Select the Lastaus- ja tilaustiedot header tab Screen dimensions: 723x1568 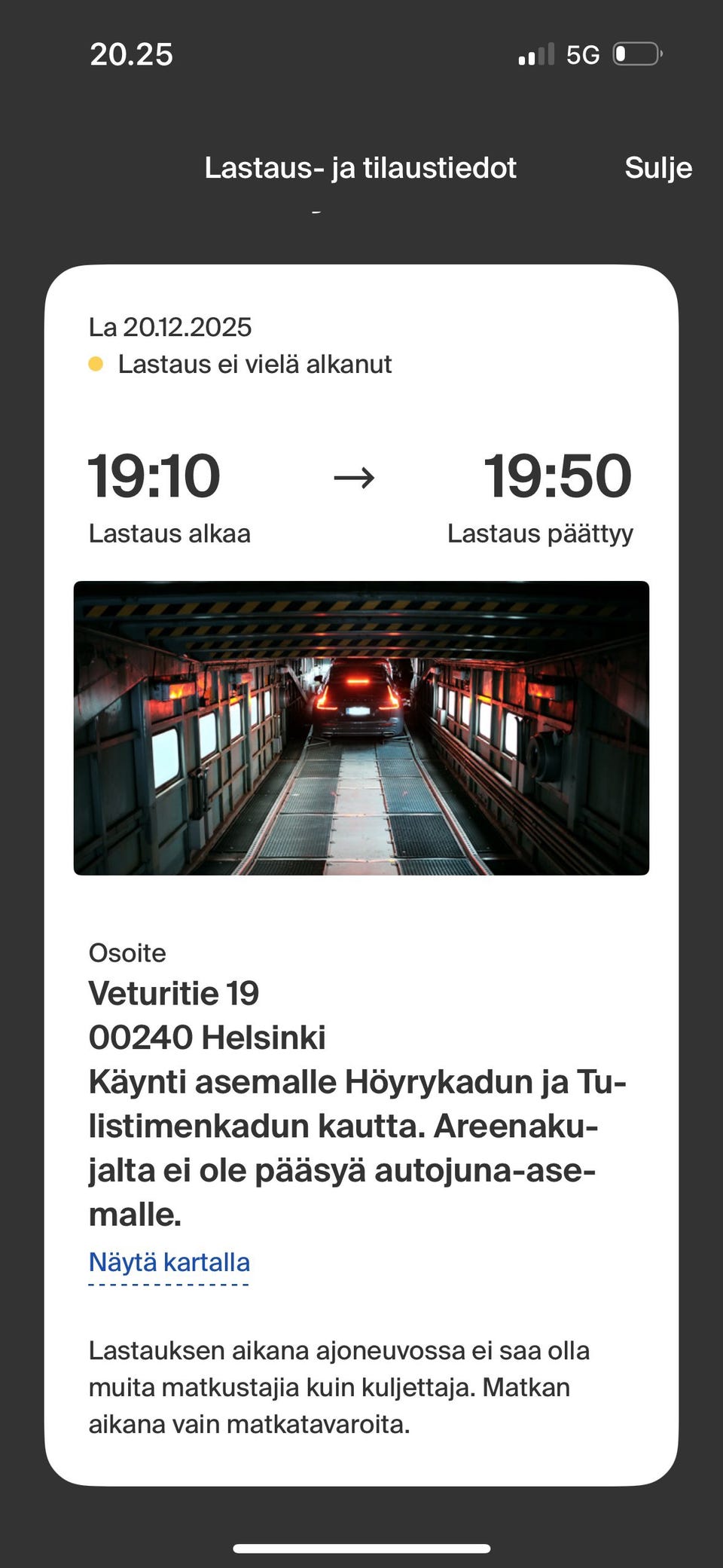pyautogui.click(x=360, y=167)
